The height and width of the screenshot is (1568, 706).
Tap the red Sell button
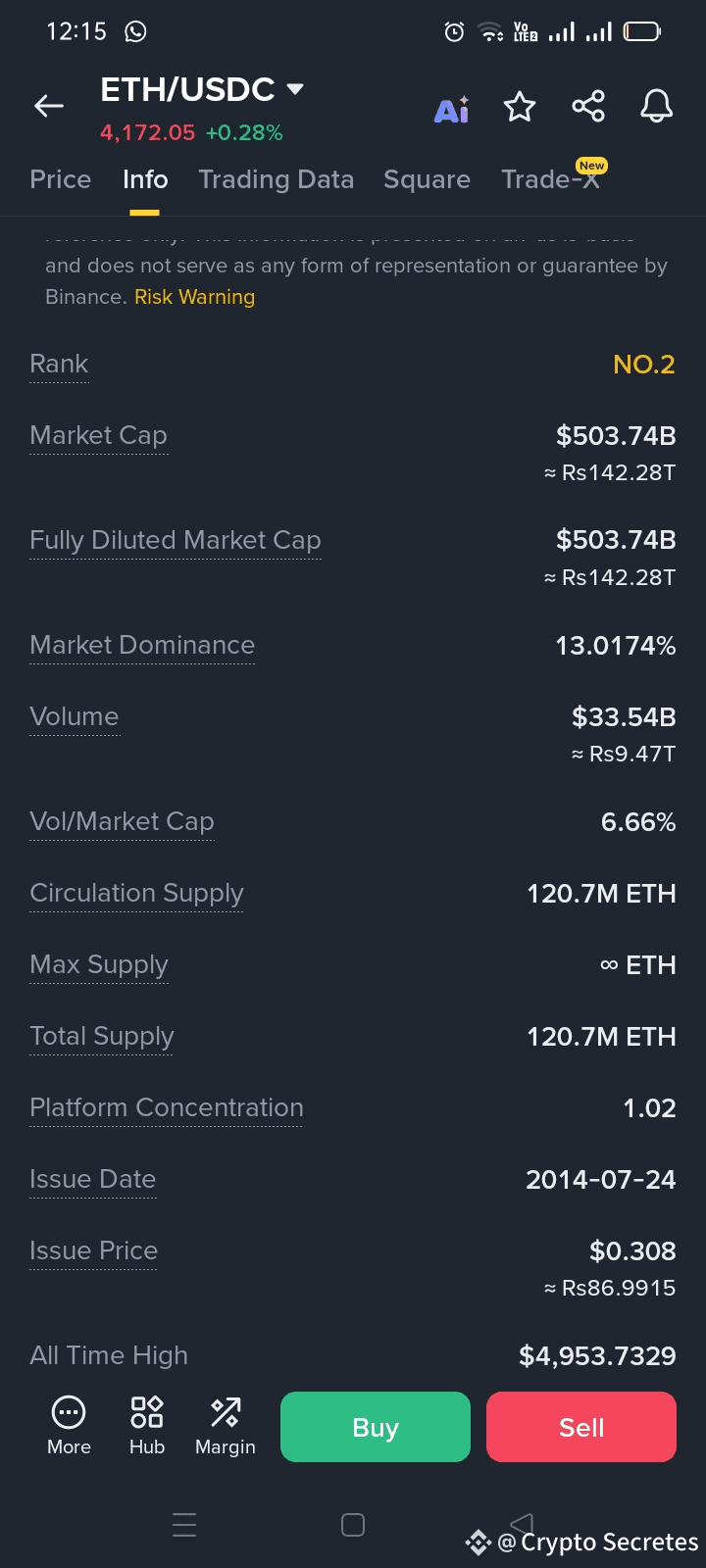[x=581, y=1427]
